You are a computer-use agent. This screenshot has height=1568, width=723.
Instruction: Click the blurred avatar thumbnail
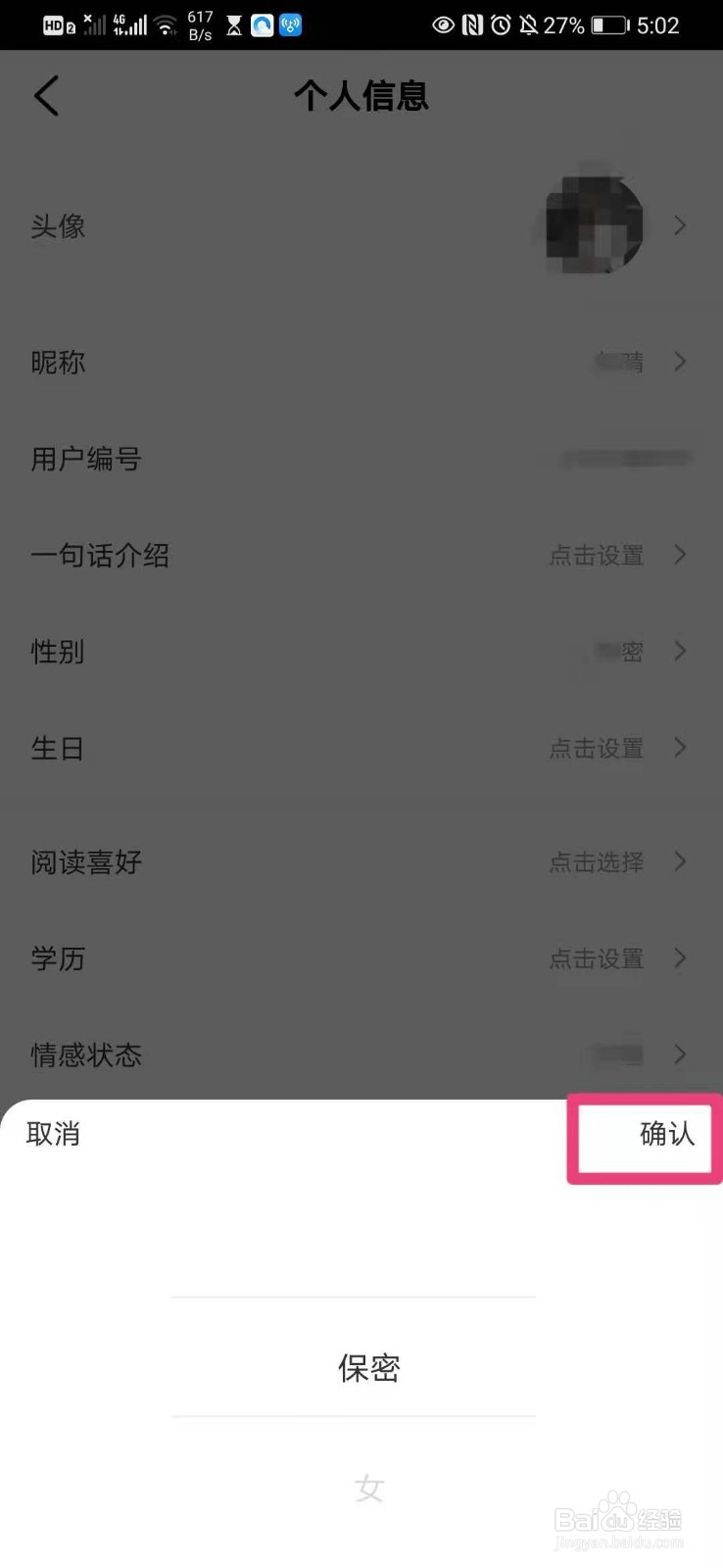click(x=593, y=223)
